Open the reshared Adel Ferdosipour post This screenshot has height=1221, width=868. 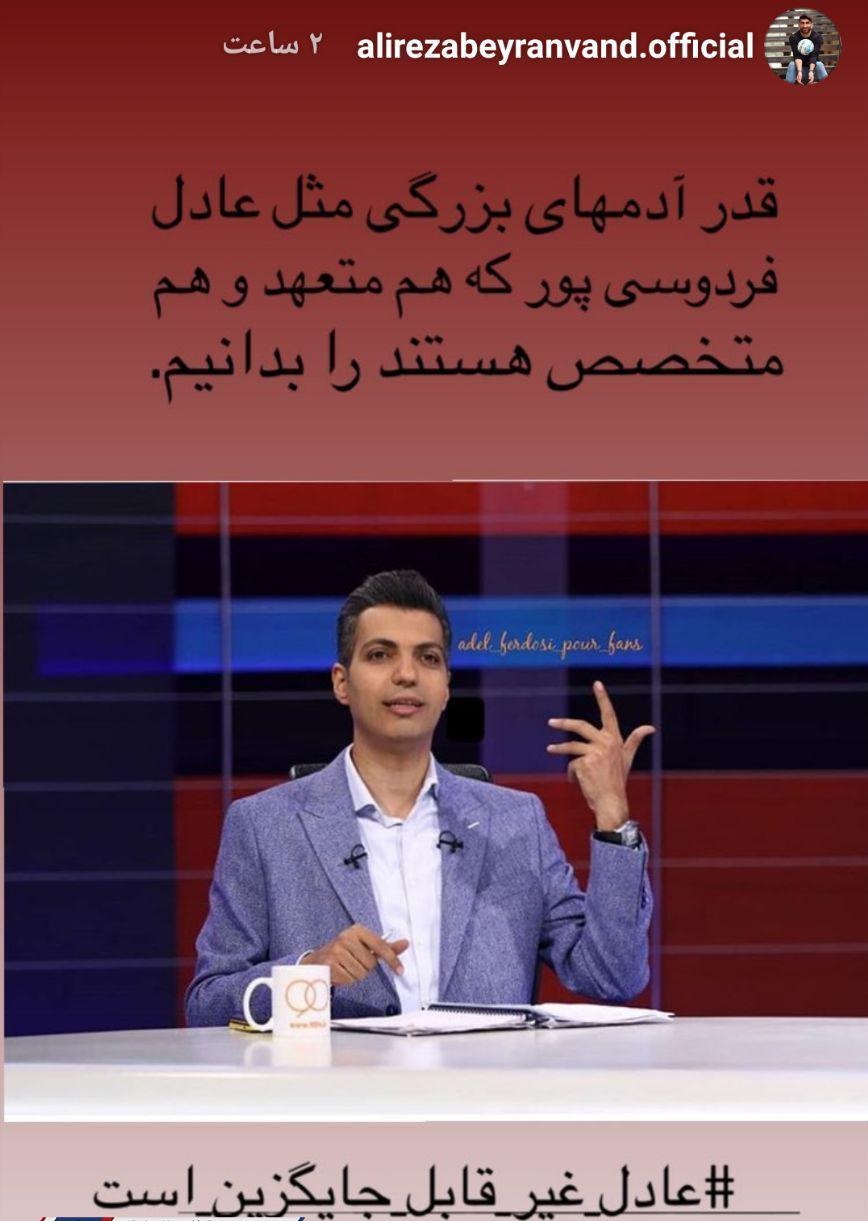(x=434, y=800)
